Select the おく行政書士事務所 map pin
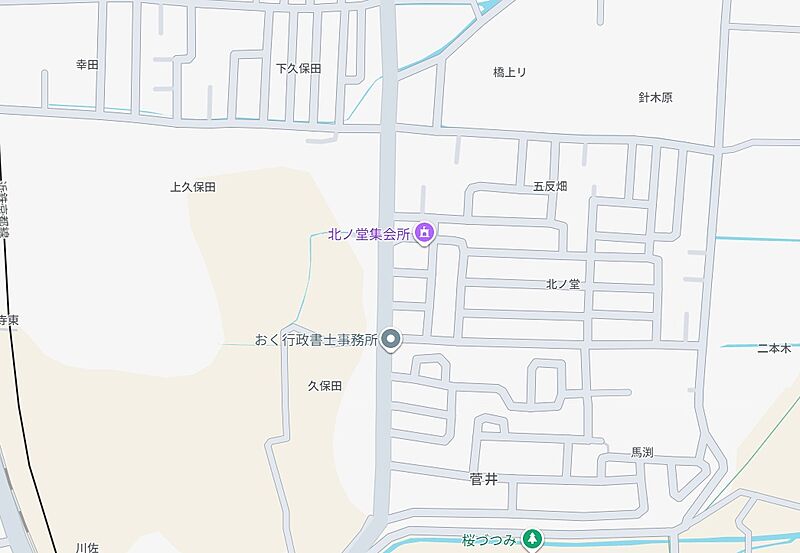The image size is (800, 553). pyautogui.click(x=391, y=339)
